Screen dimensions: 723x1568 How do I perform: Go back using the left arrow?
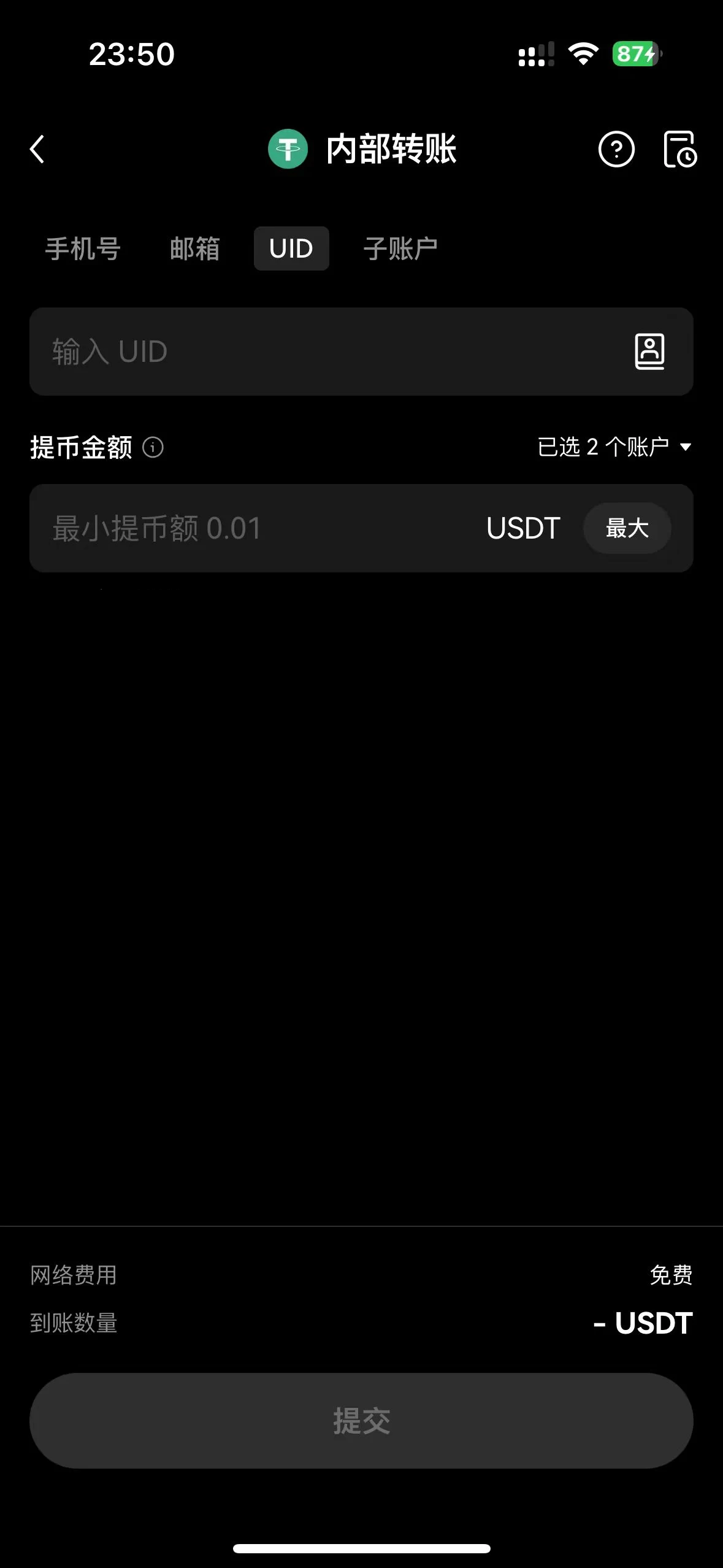(37, 149)
